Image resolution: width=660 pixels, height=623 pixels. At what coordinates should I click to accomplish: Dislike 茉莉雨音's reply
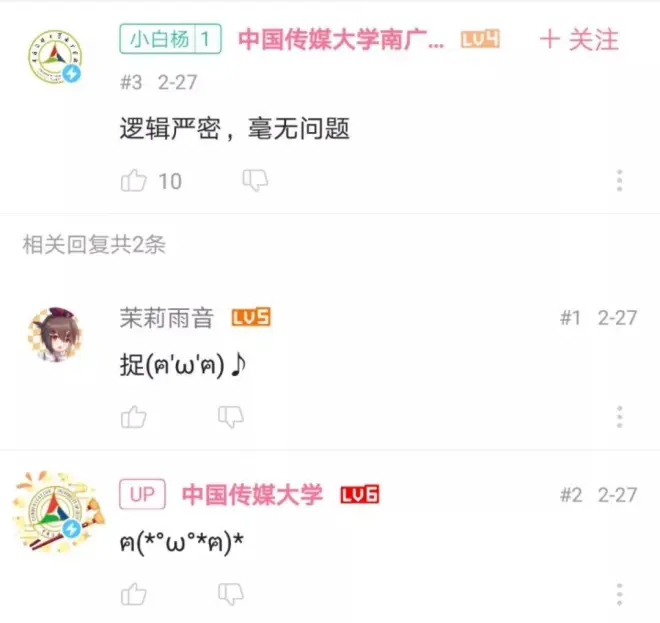[232, 416]
